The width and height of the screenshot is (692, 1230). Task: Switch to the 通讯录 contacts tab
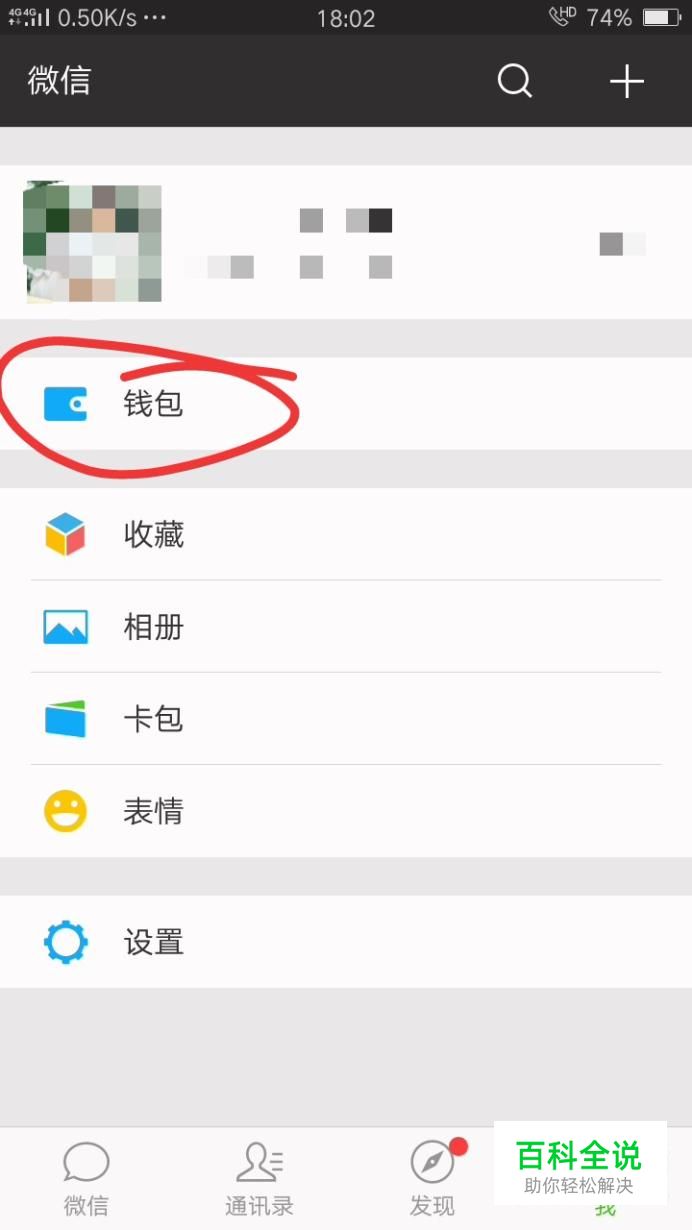pos(259,1179)
